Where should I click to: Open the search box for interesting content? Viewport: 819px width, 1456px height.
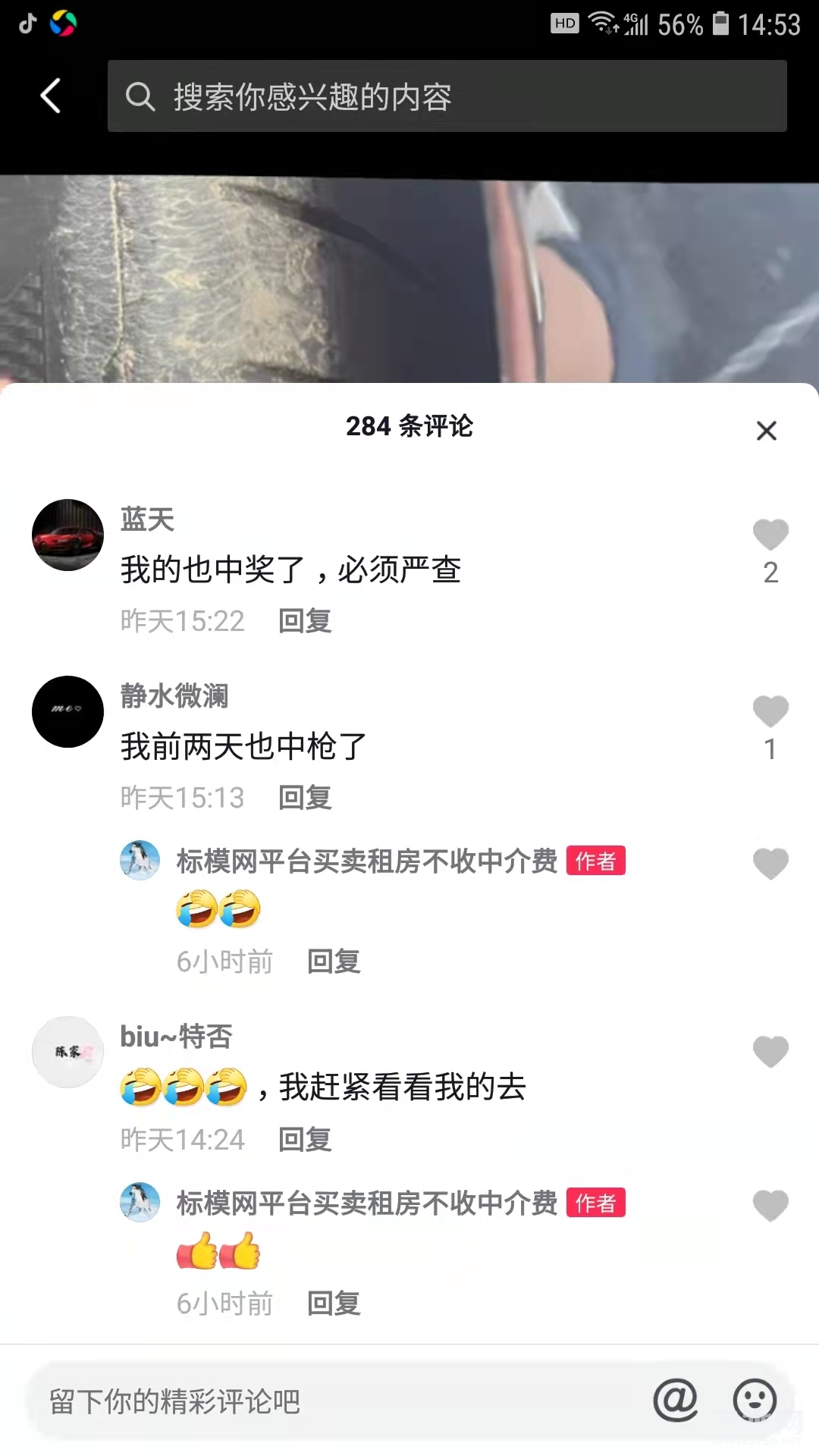(447, 96)
